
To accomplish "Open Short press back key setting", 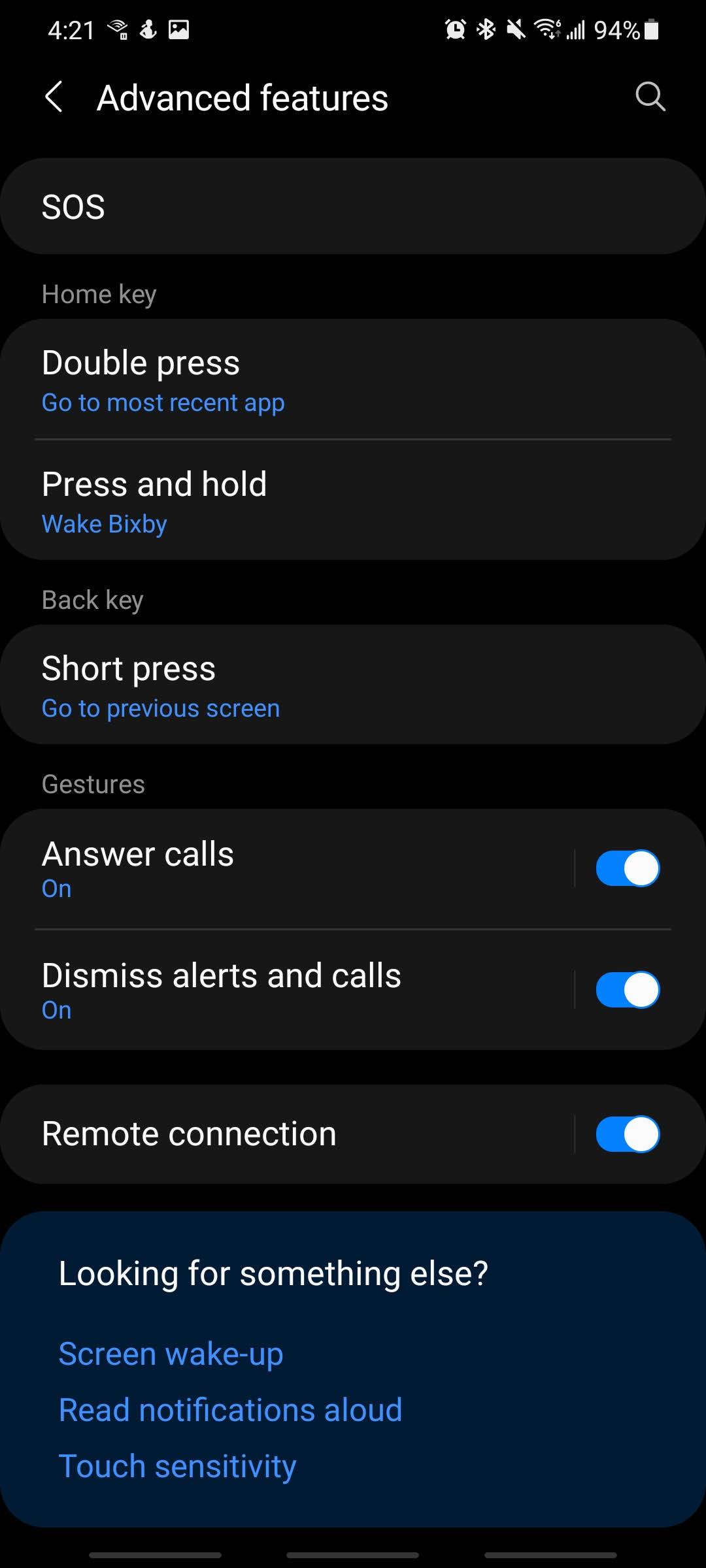I will (x=353, y=685).
